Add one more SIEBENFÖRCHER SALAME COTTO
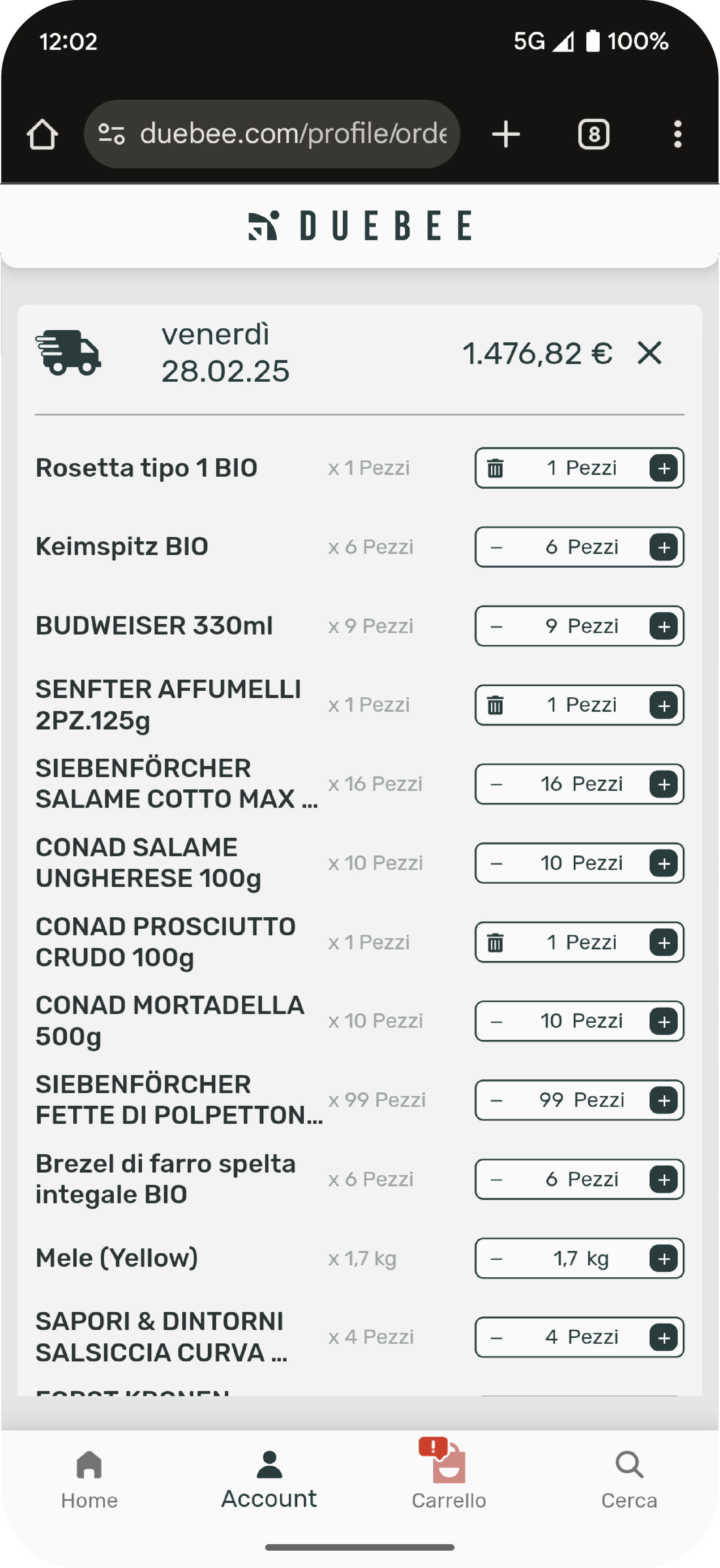This screenshot has width=720, height=1568. pos(663,785)
